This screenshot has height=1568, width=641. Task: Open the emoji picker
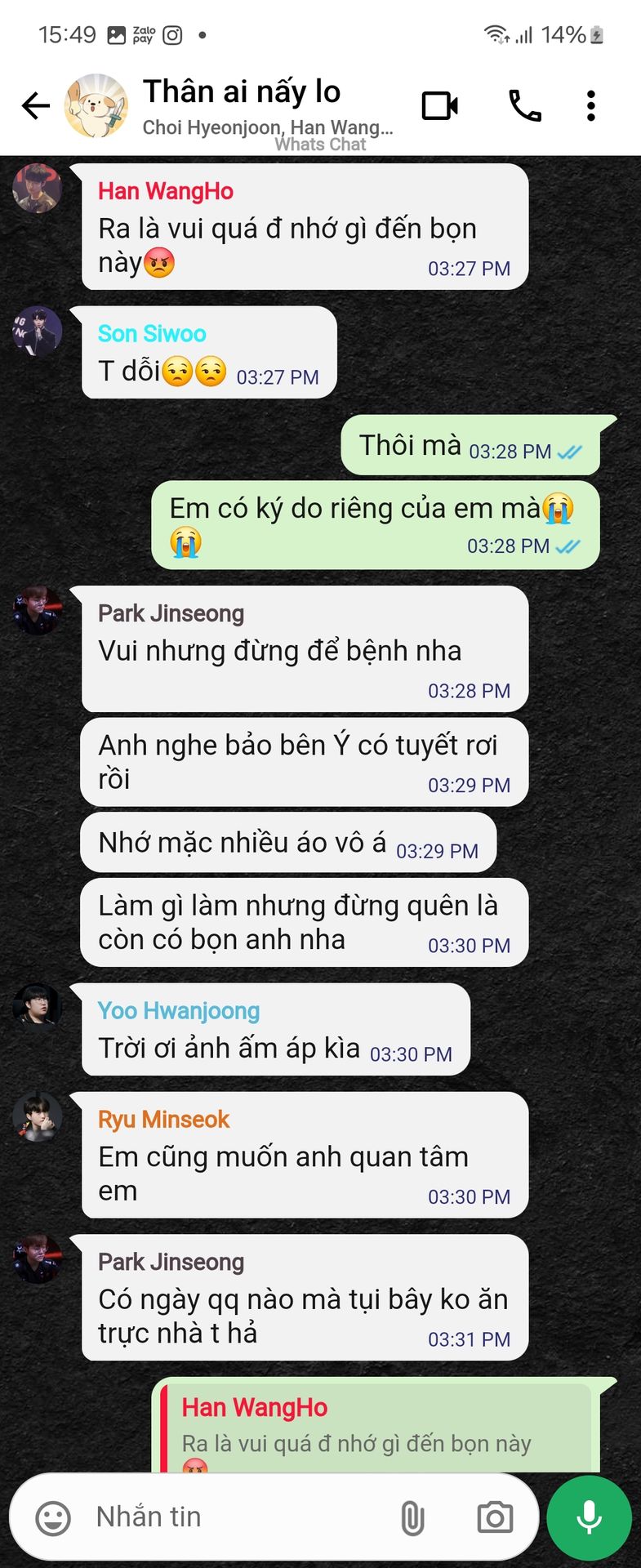[x=53, y=1518]
